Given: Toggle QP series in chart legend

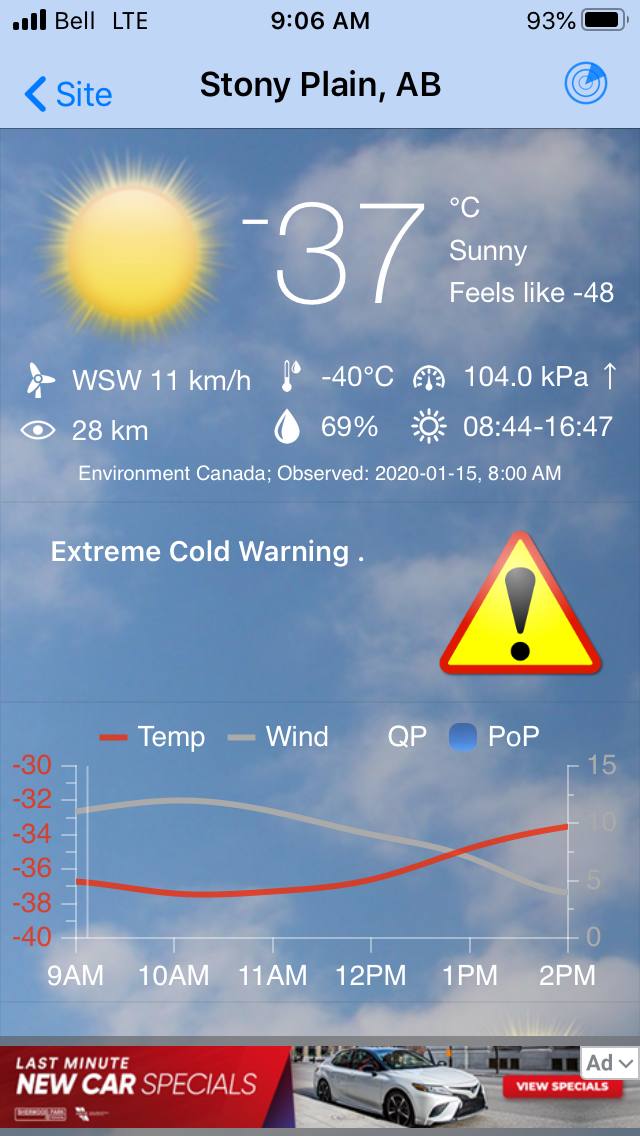Looking at the screenshot, I should coord(407,737).
